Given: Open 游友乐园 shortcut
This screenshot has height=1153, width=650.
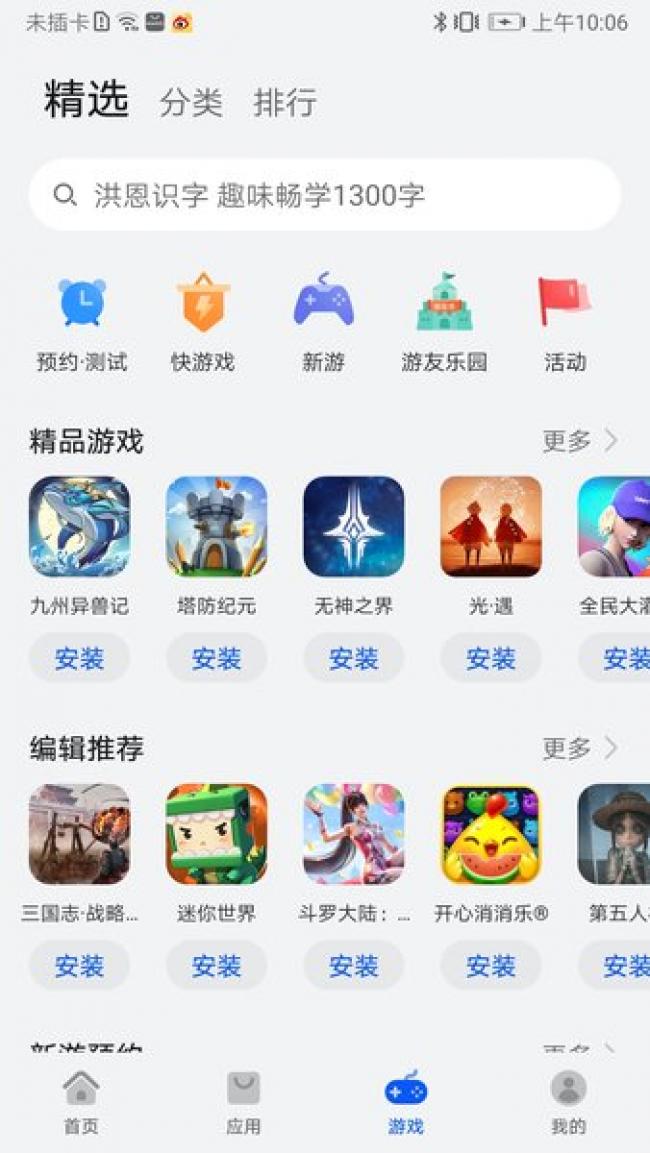Looking at the screenshot, I should click(444, 322).
